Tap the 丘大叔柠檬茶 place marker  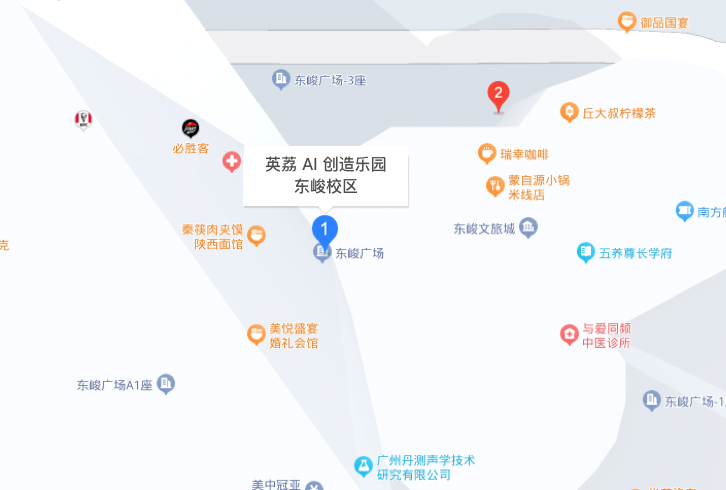click(x=569, y=113)
